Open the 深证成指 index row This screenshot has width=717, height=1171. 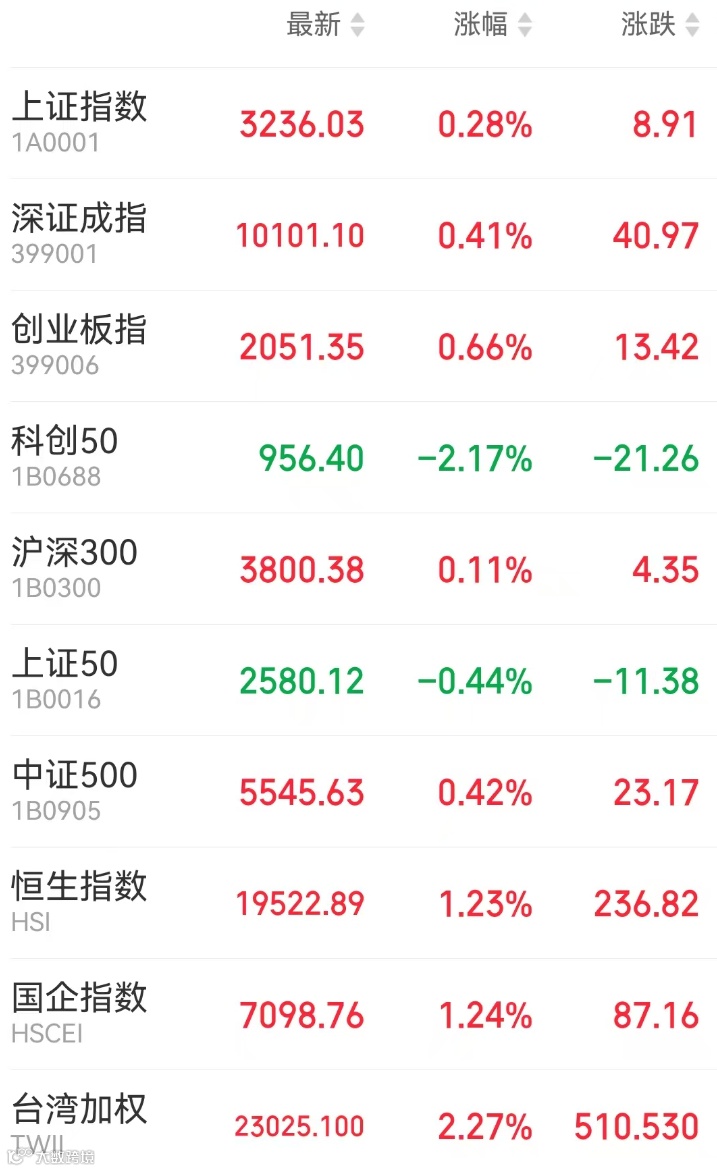[x=358, y=234]
